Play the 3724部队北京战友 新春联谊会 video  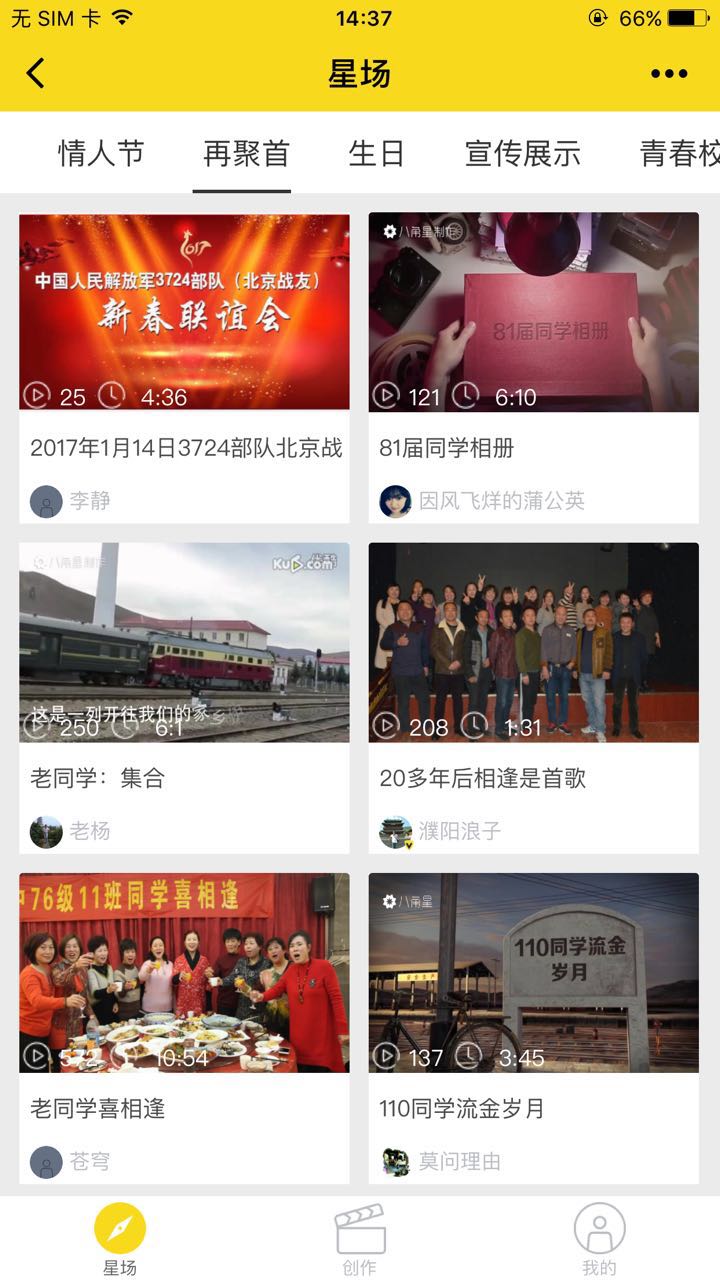(184, 312)
